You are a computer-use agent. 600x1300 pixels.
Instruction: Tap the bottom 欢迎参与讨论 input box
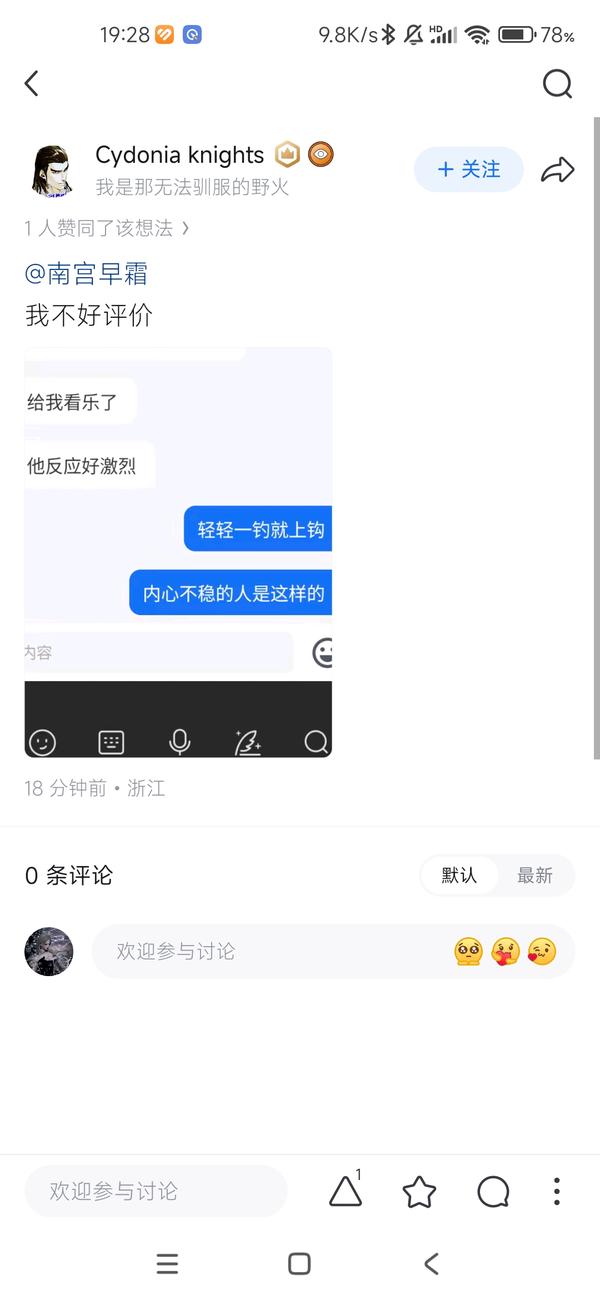156,1191
